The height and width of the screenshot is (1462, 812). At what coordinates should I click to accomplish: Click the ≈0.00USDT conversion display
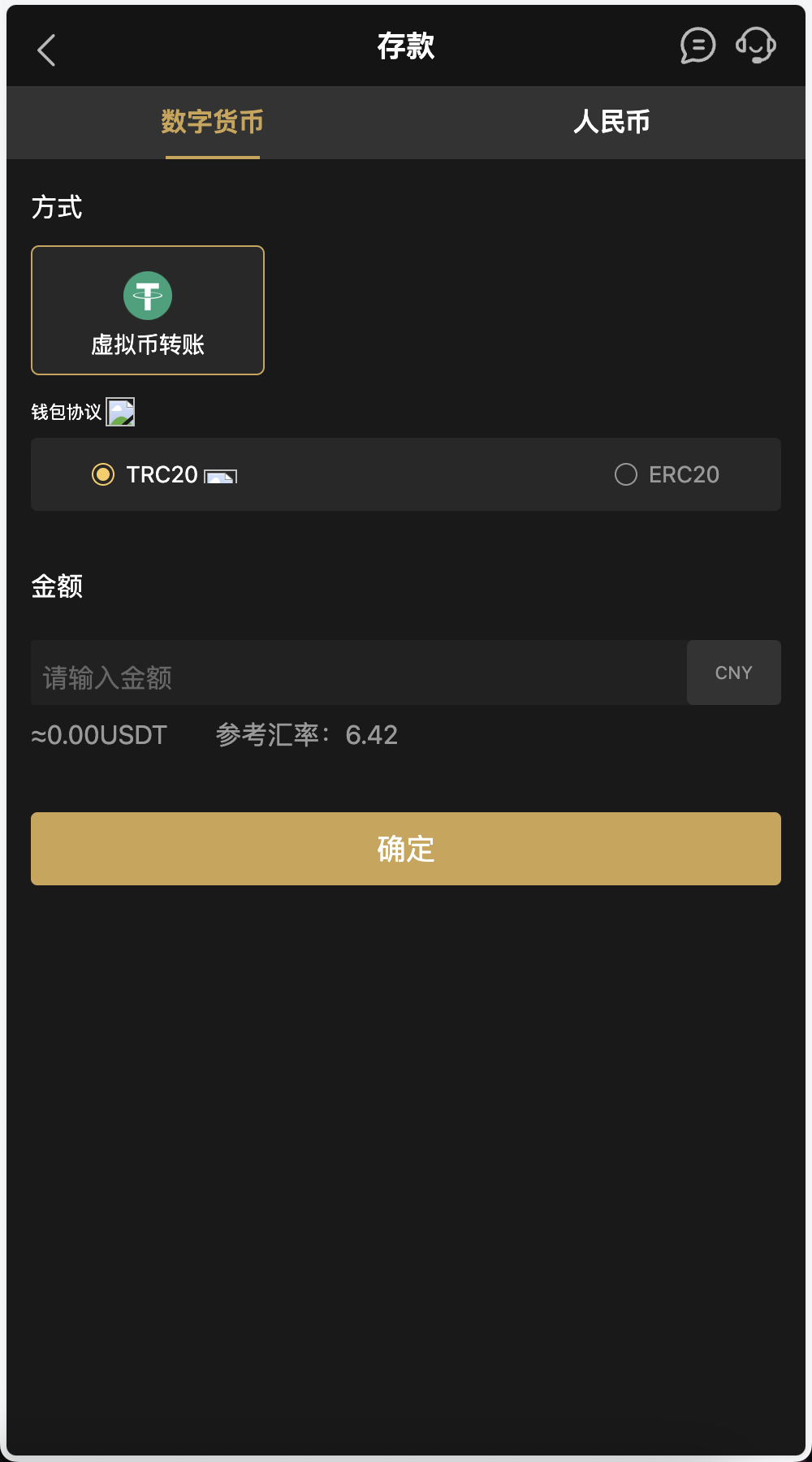pos(97,734)
